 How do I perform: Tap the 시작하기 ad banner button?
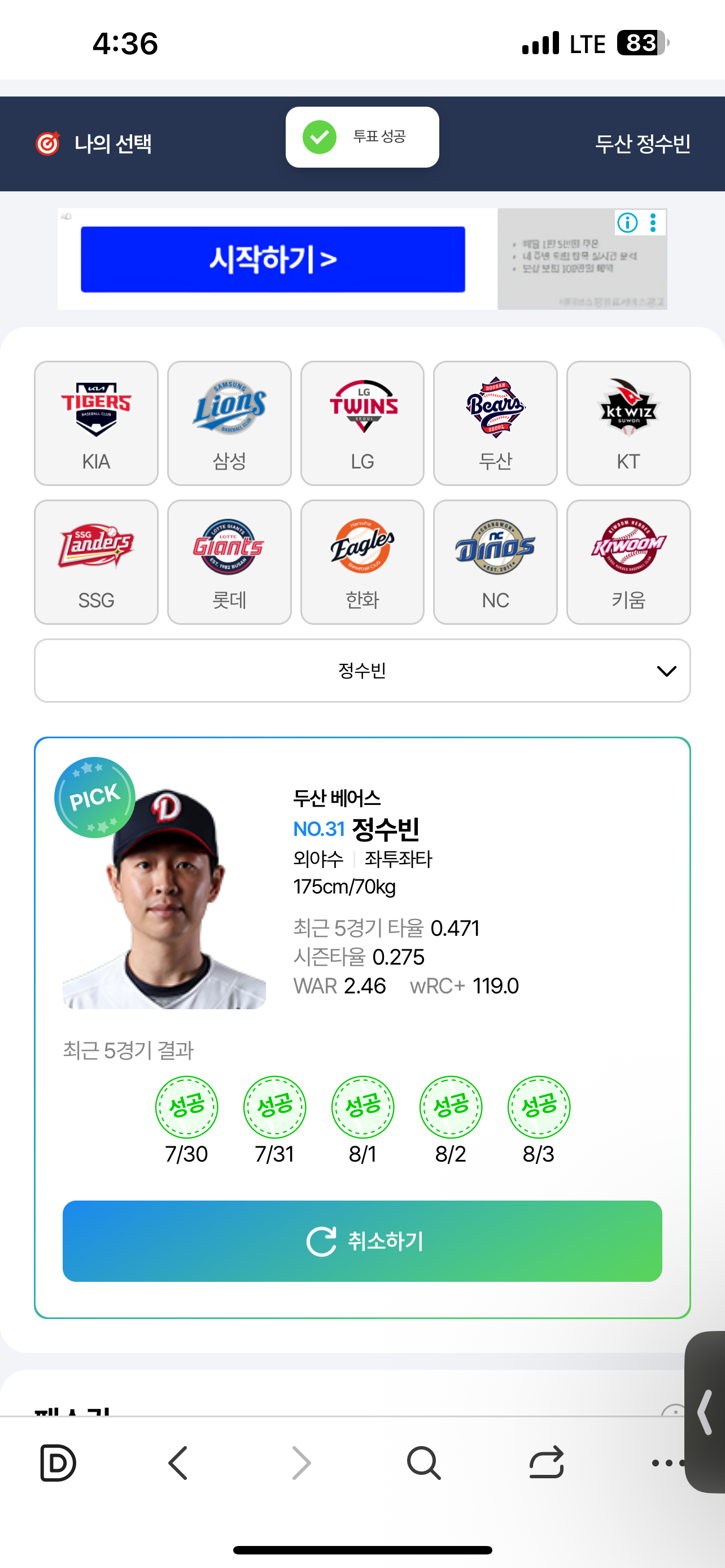(x=273, y=259)
